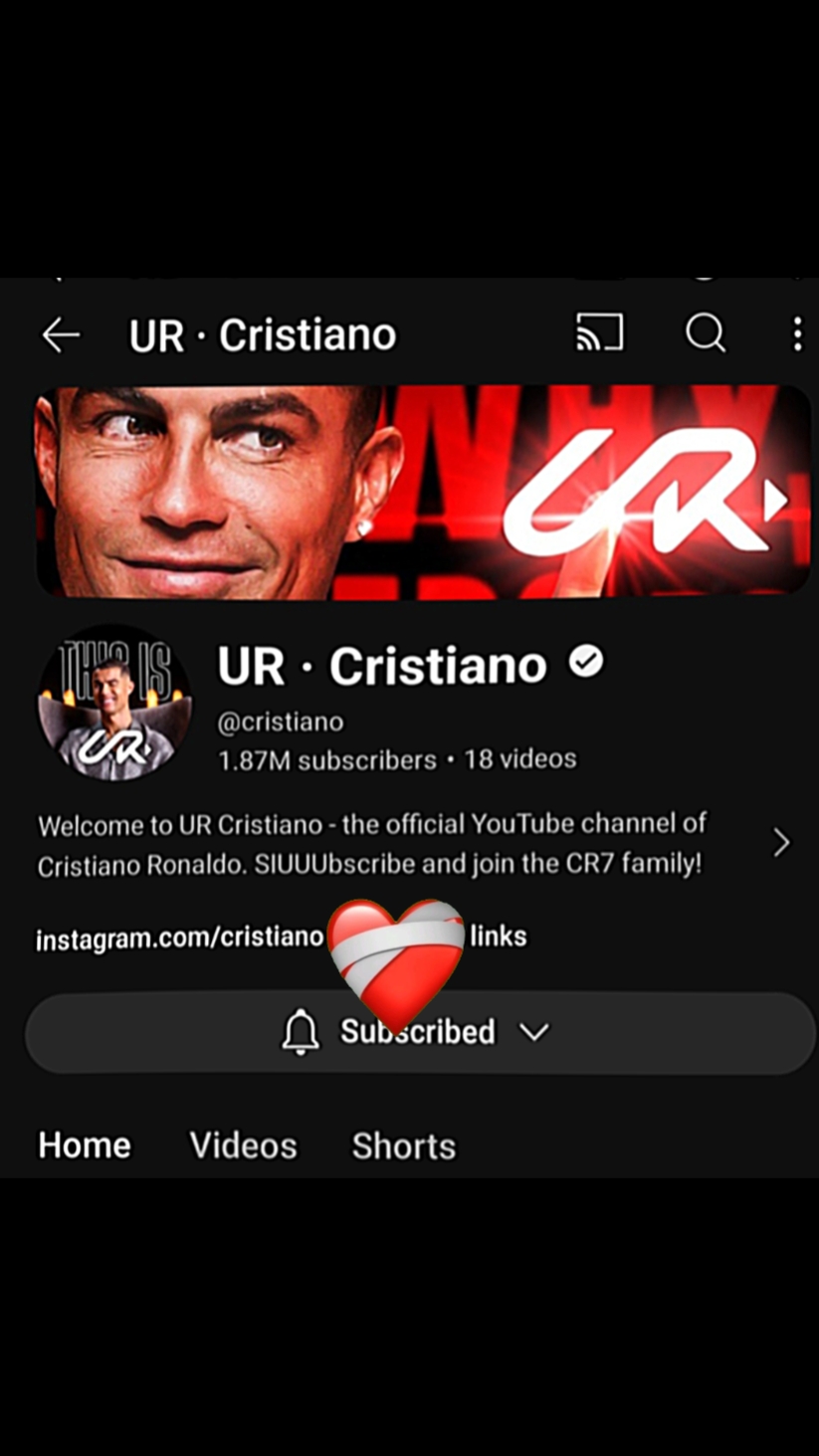The width and height of the screenshot is (819, 1456).
Task: Open the three-dot overflow menu
Action: (x=797, y=334)
